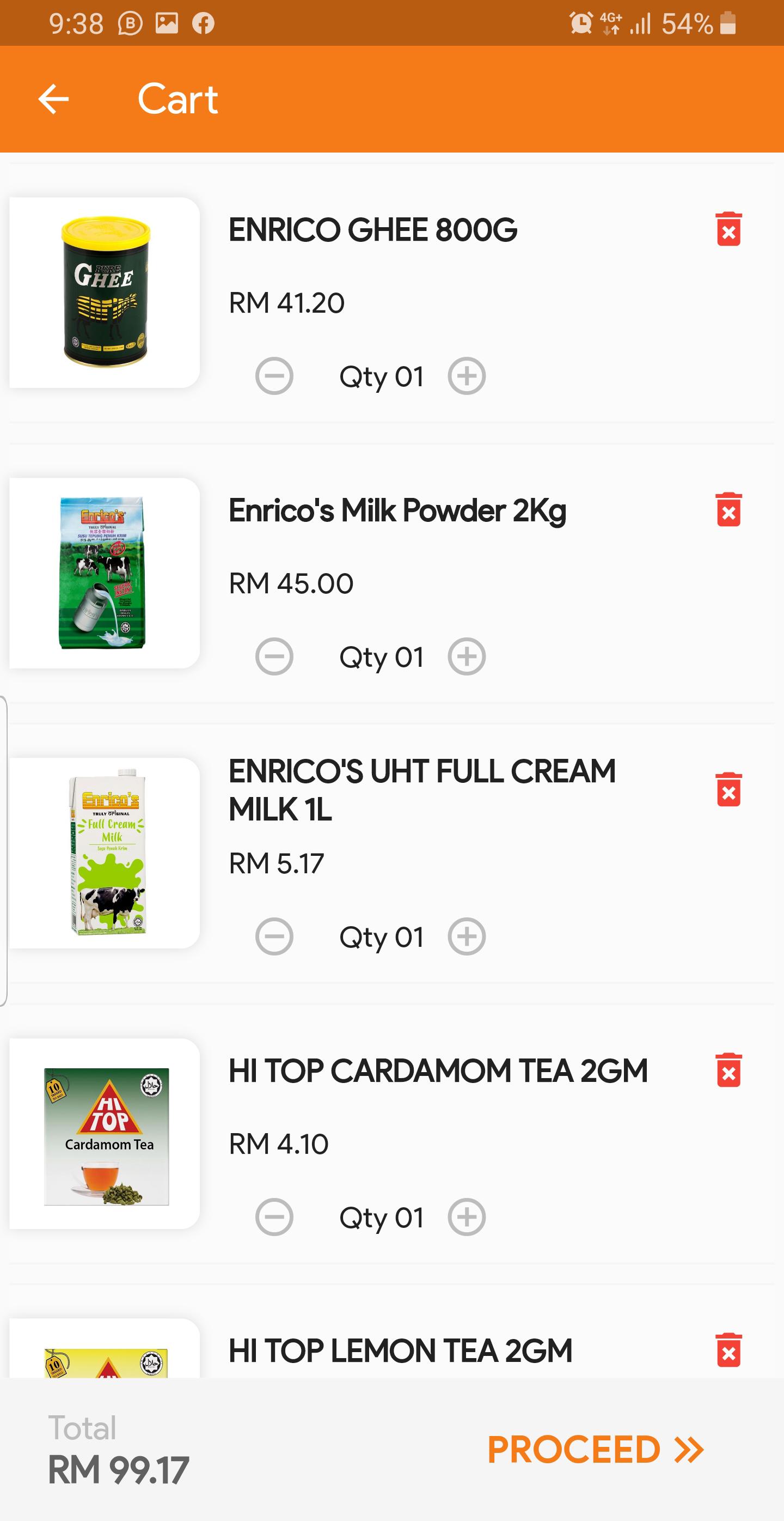Remove Enrico's Milk Powder 2Kg from cart
Image resolution: width=784 pixels, height=1521 pixels.
(x=728, y=509)
